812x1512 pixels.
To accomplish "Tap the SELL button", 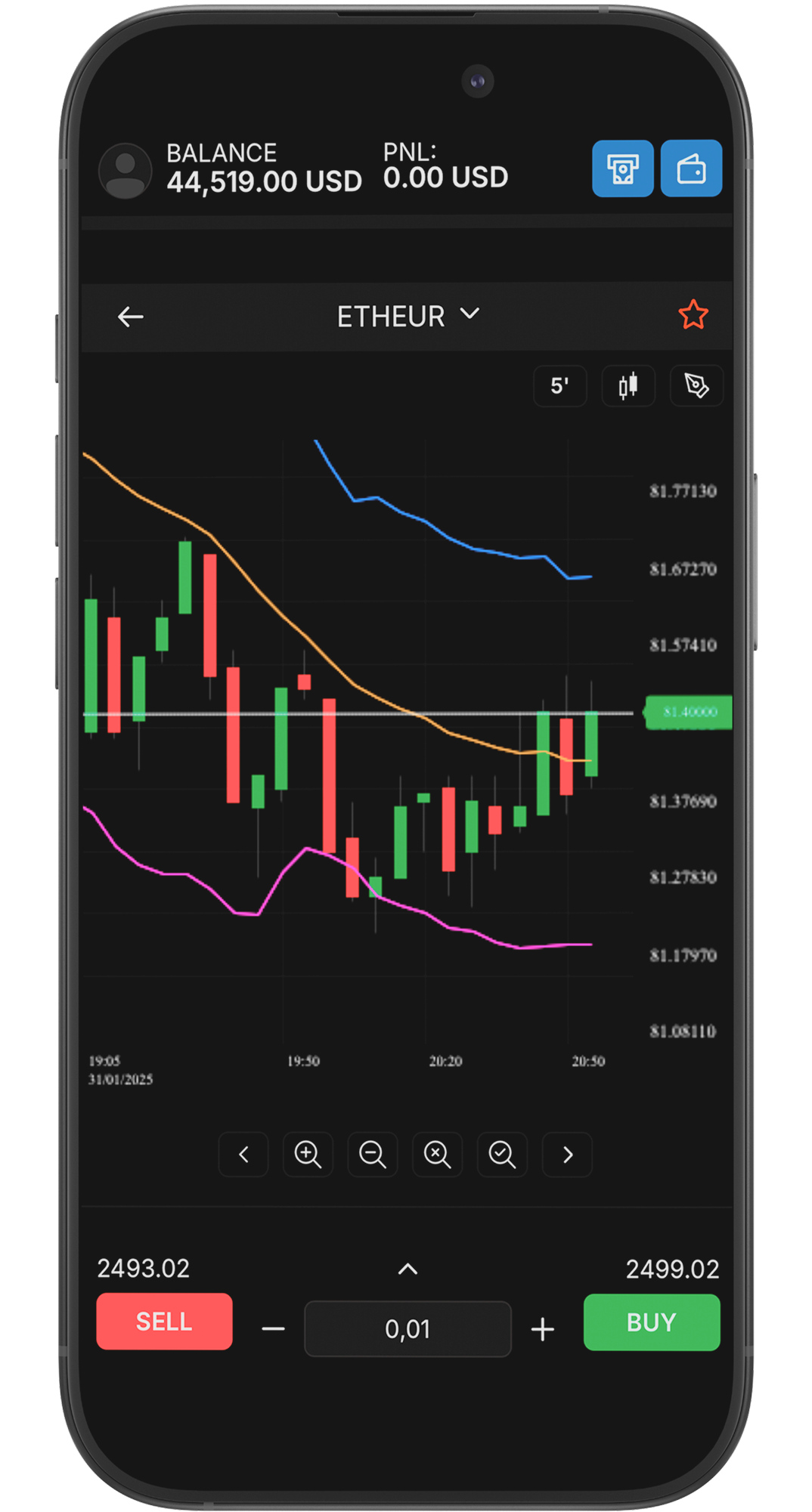I will pyautogui.click(x=164, y=1322).
